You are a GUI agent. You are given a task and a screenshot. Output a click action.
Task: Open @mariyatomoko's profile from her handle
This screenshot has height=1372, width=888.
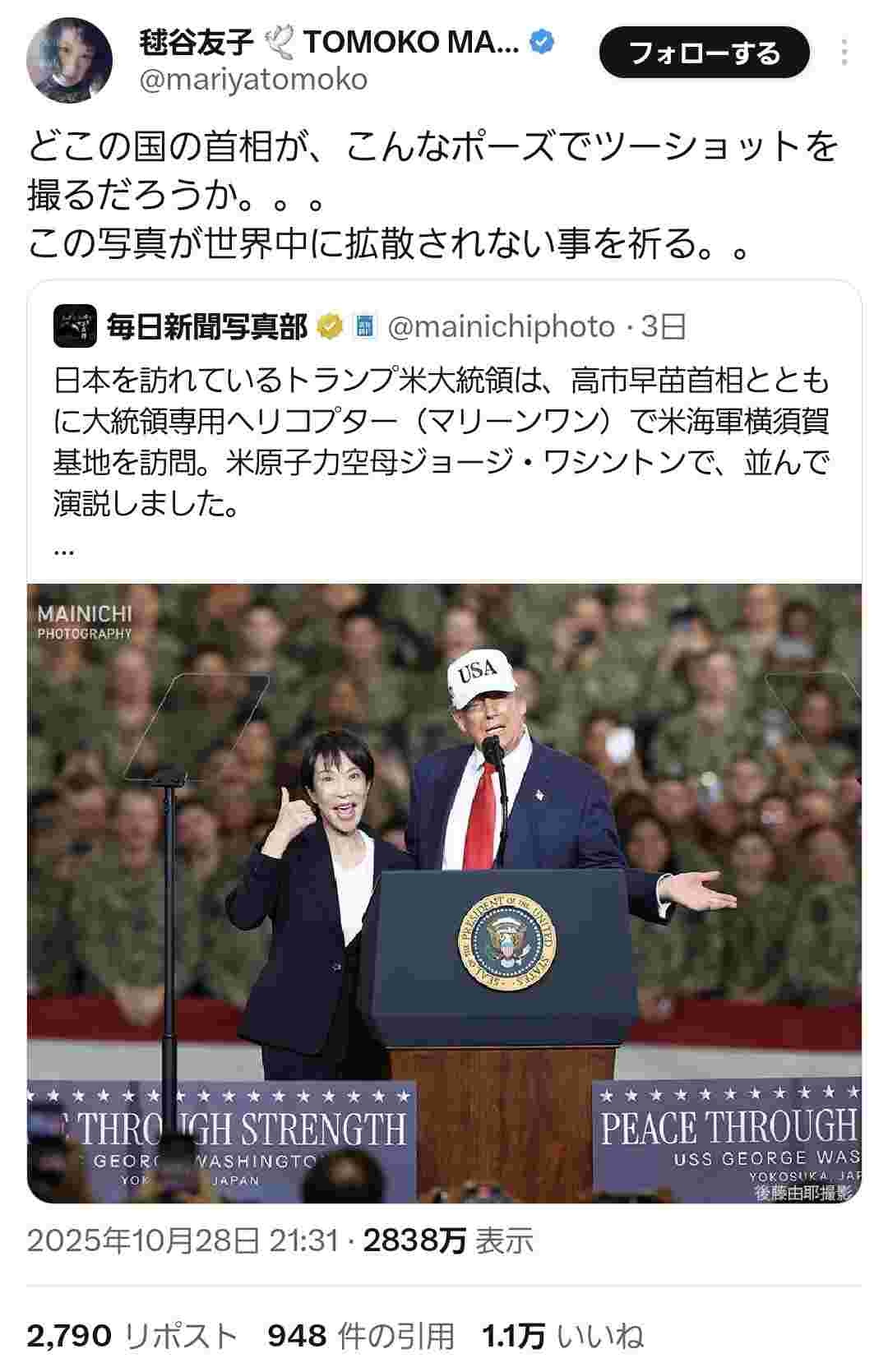click(x=255, y=79)
